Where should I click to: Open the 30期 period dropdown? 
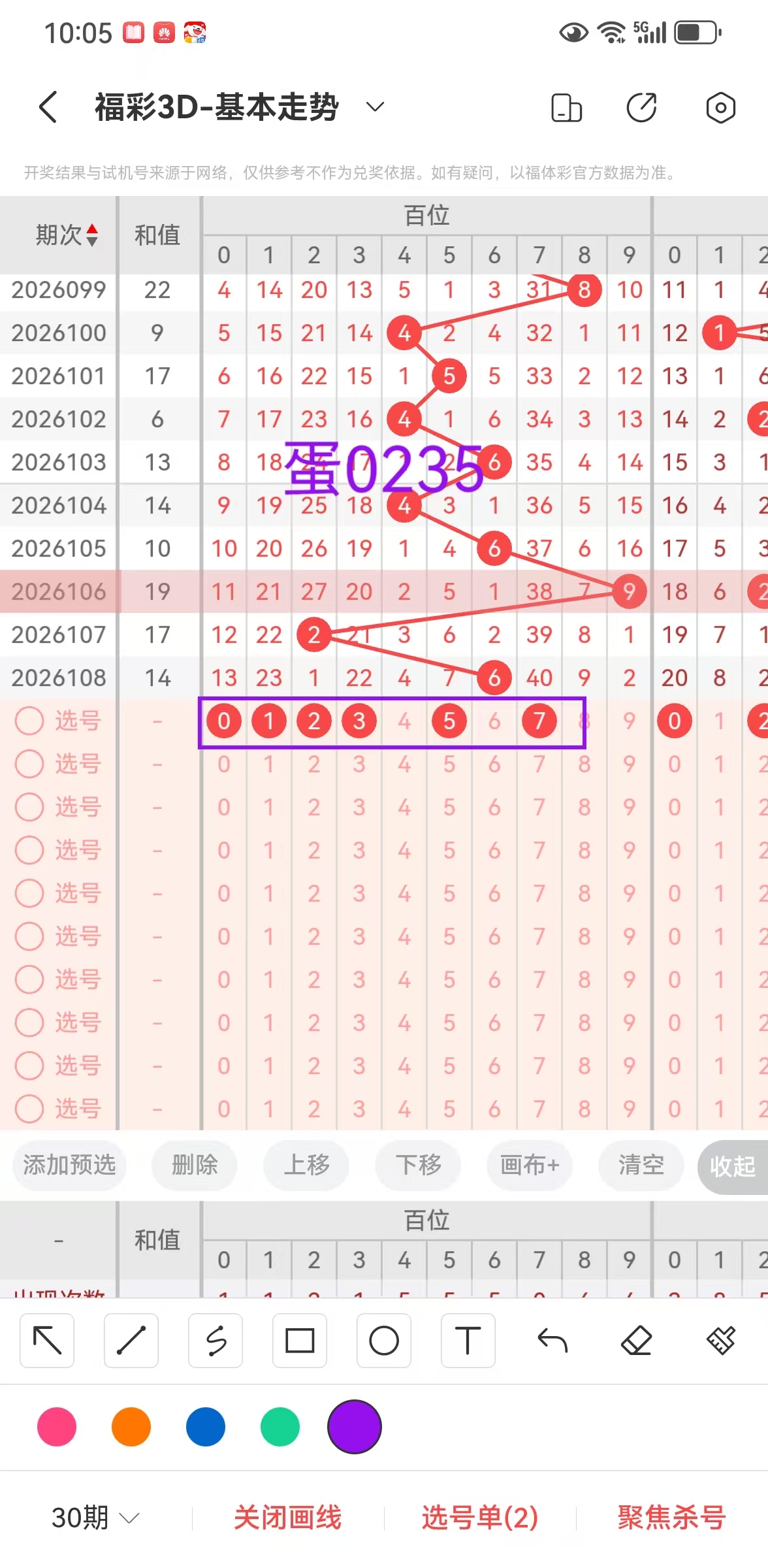(95, 1517)
